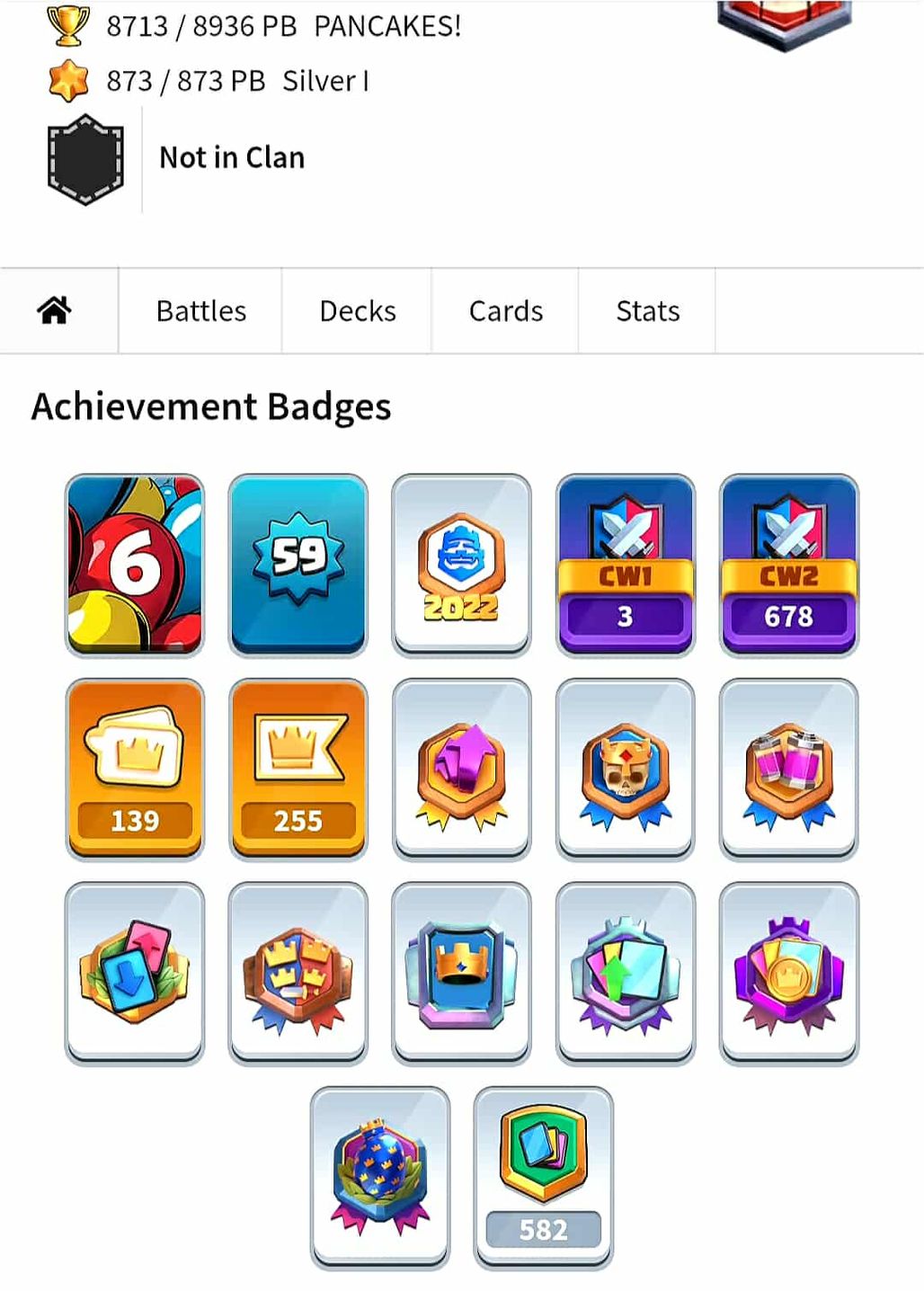Image resolution: width=924 pixels, height=1291 pixels.
Task: Go to the Cards tab
Action: [x=505, y=311]
